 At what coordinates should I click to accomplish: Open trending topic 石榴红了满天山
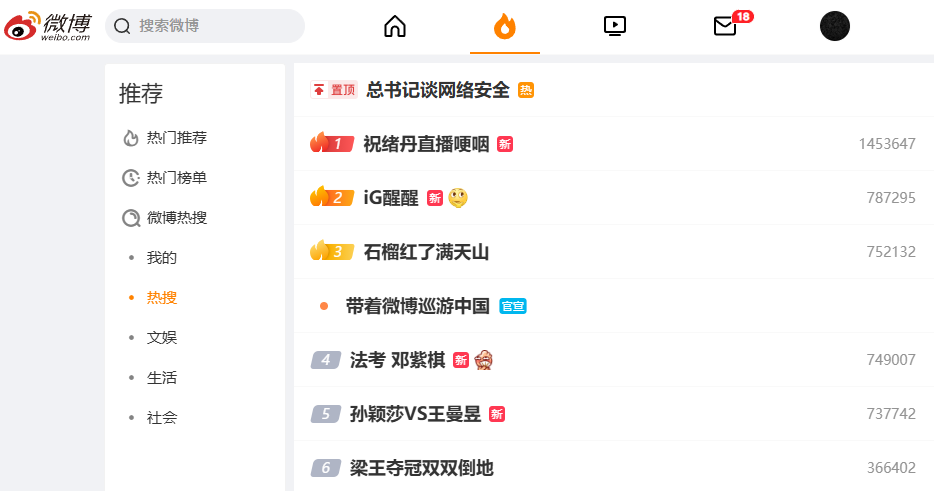point(426,252)
